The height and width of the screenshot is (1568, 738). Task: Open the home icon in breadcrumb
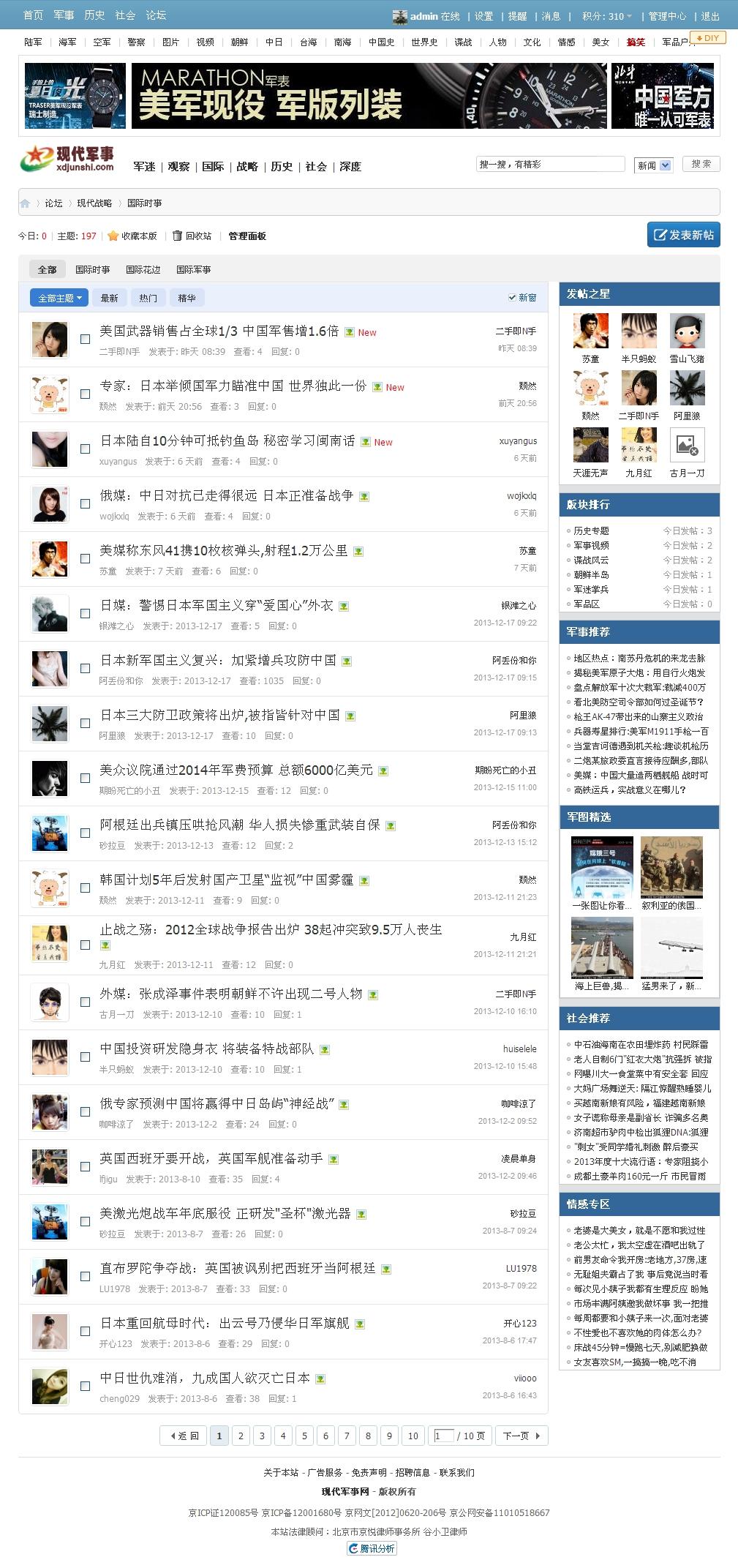25,203
